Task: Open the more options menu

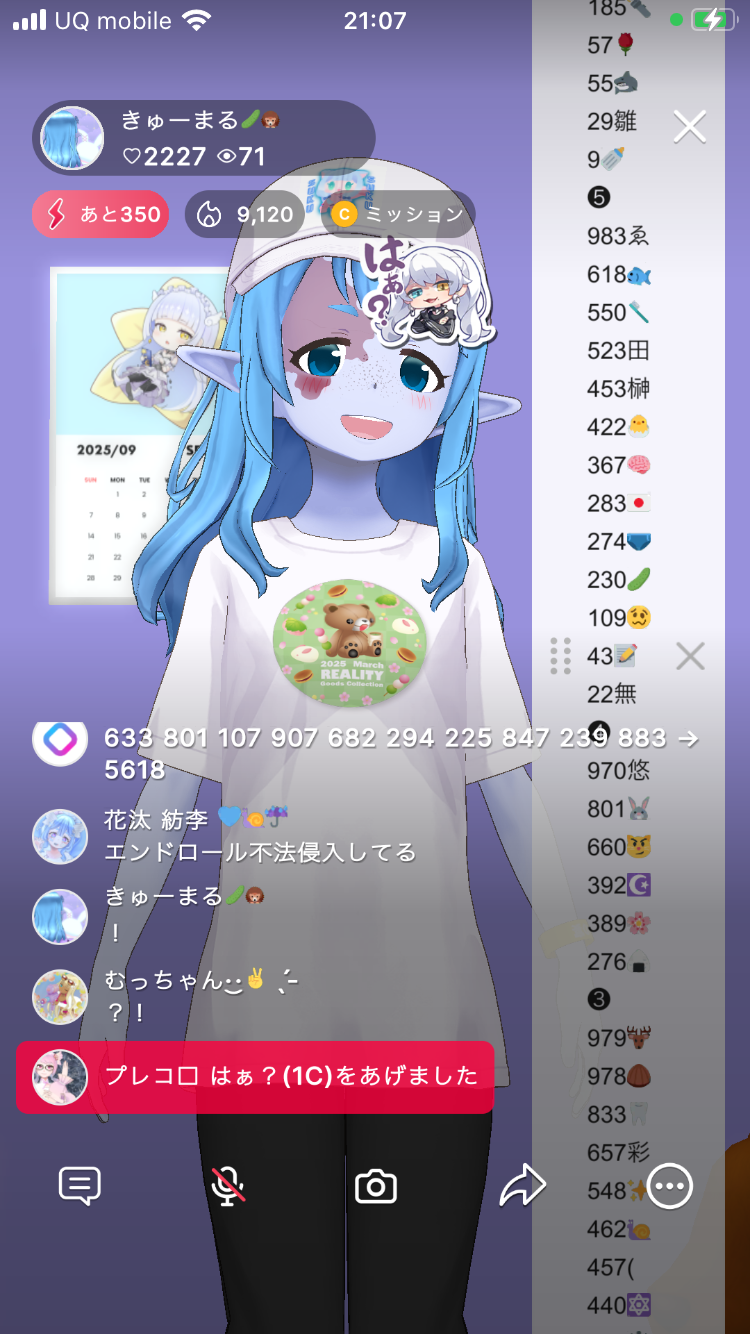Action: pos(669,1187)
